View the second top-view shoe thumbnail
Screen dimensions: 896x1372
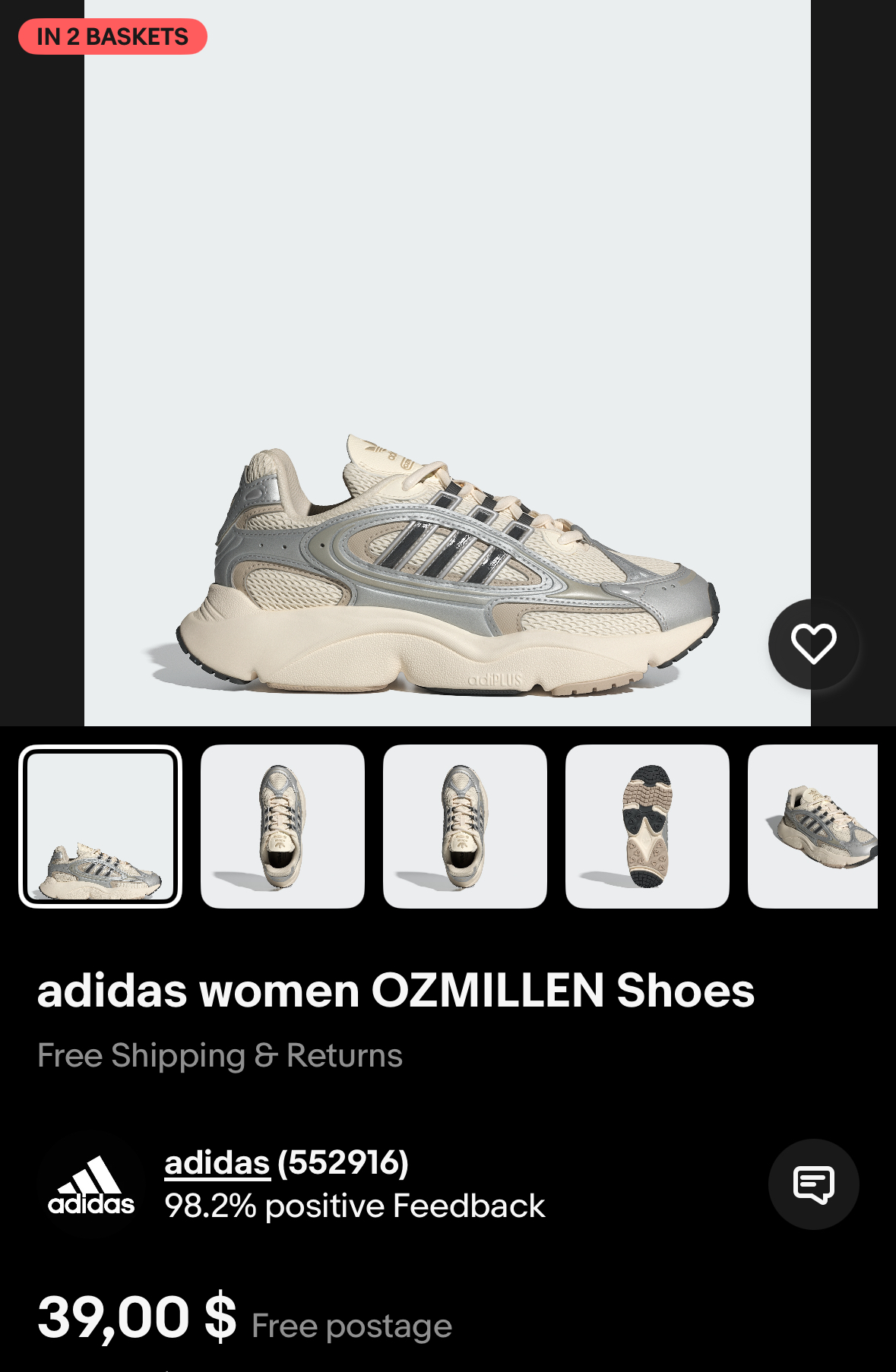(283, 827)
